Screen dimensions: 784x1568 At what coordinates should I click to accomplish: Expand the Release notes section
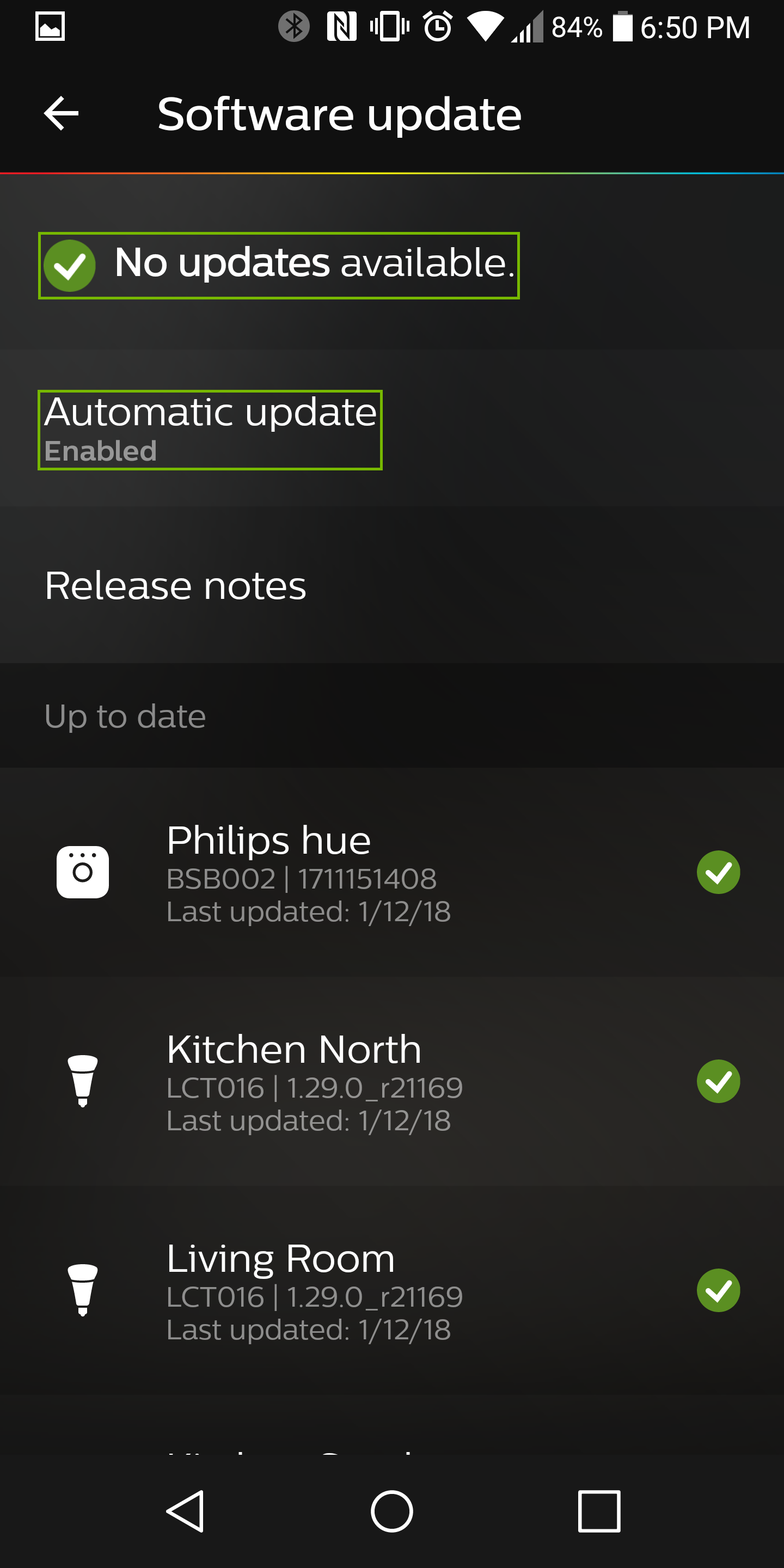175,585
